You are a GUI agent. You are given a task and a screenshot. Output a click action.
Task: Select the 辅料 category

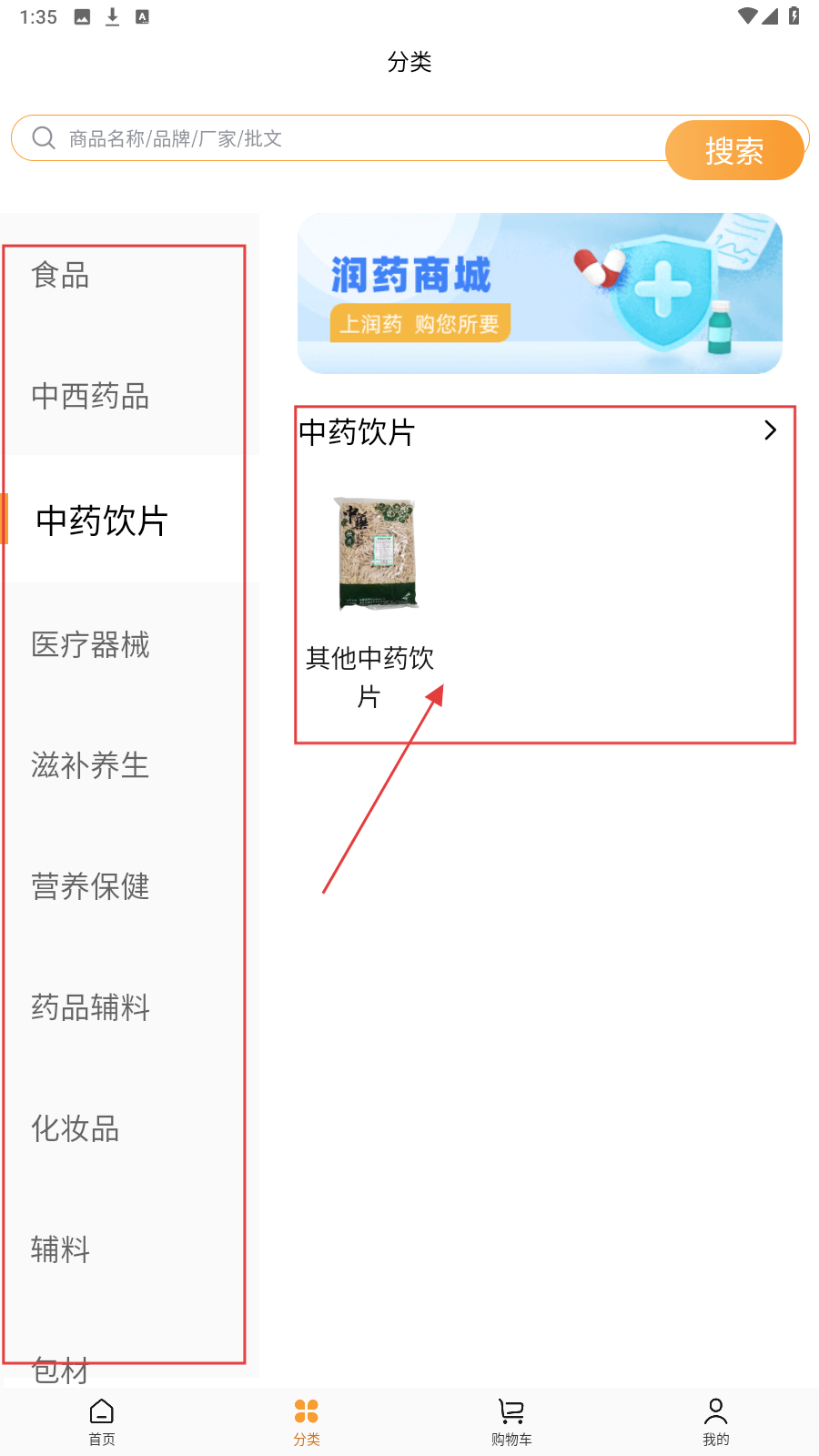coord(61,1249)
